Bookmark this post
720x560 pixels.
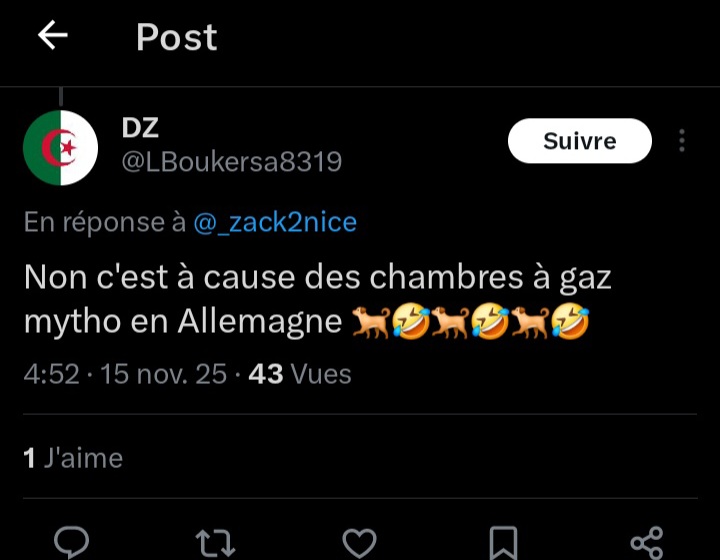pyautogui.click(x=503, y=542)
